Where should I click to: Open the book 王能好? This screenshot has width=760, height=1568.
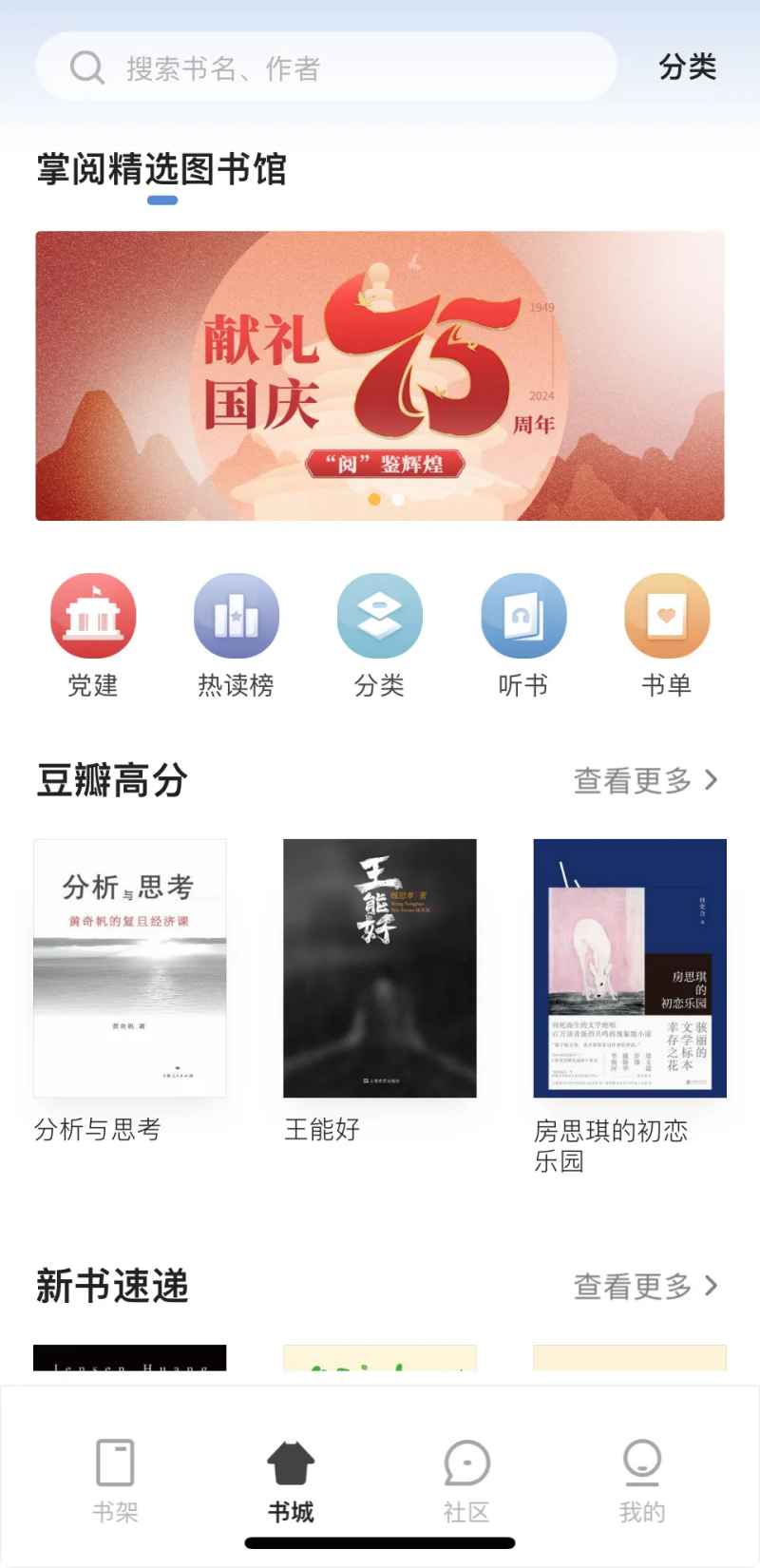(x=380, y=968)
